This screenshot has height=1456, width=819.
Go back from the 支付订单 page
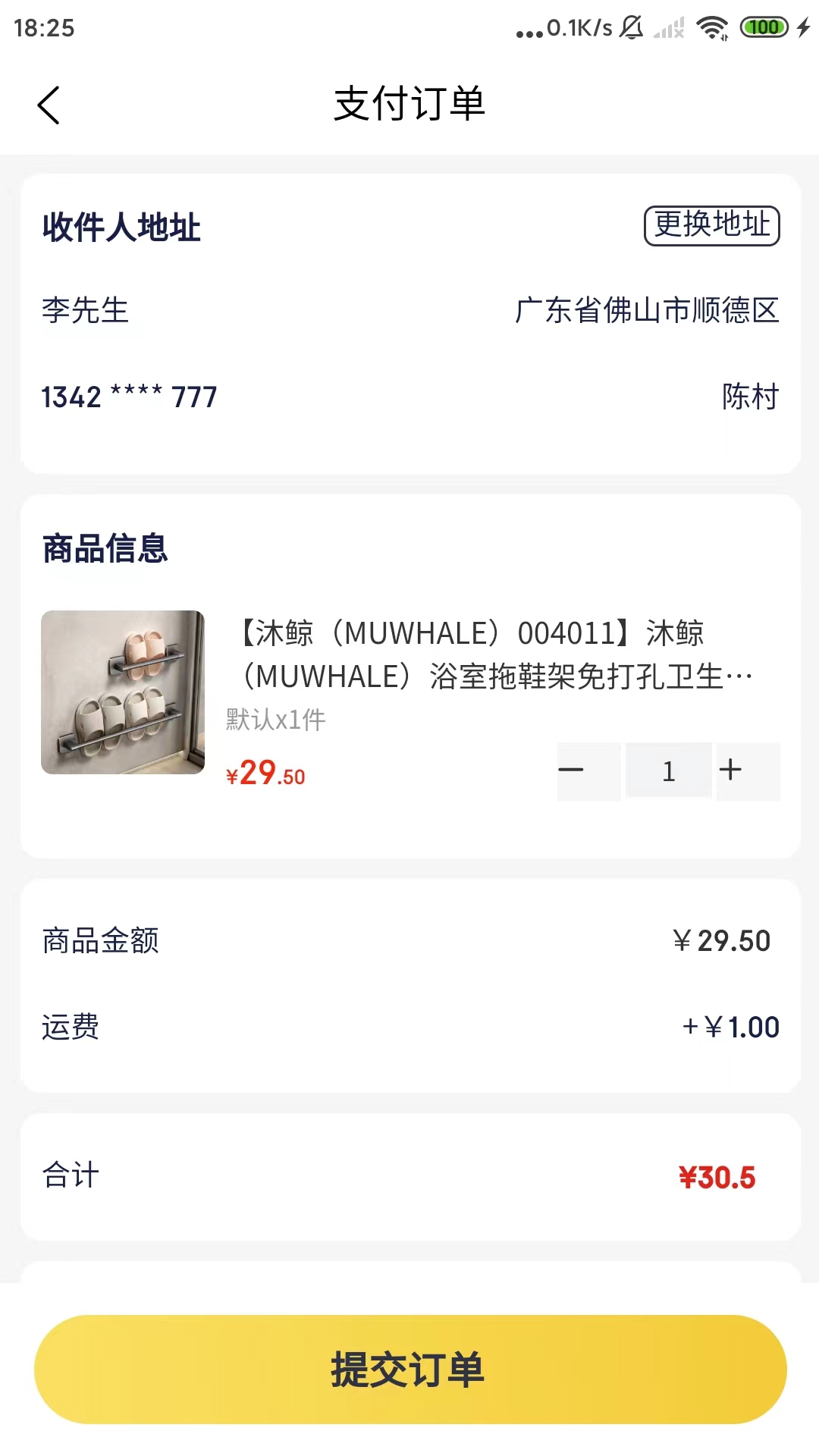coord(49,105)
